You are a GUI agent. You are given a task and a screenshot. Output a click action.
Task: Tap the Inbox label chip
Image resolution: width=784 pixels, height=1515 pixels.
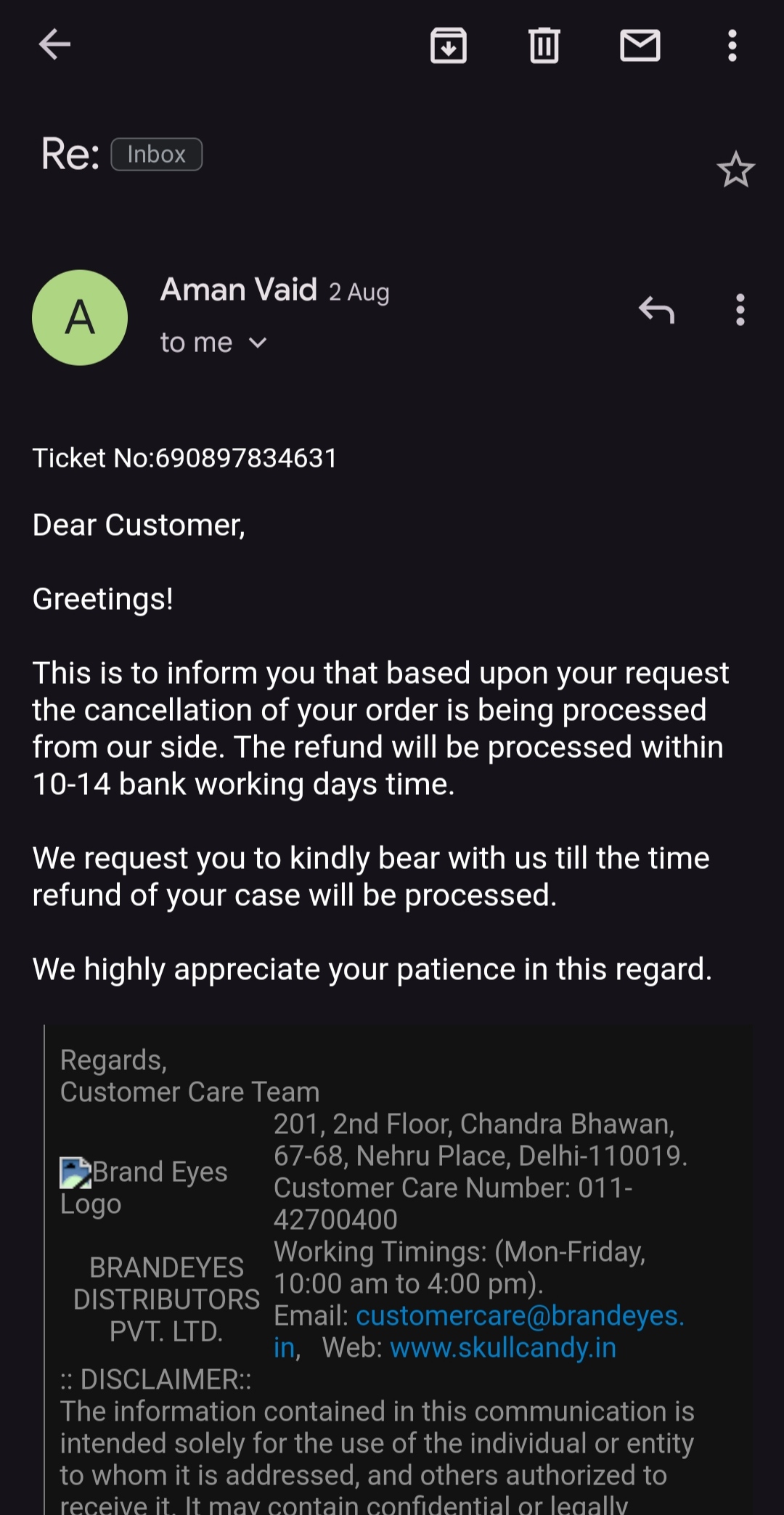(x=156, y=154)
